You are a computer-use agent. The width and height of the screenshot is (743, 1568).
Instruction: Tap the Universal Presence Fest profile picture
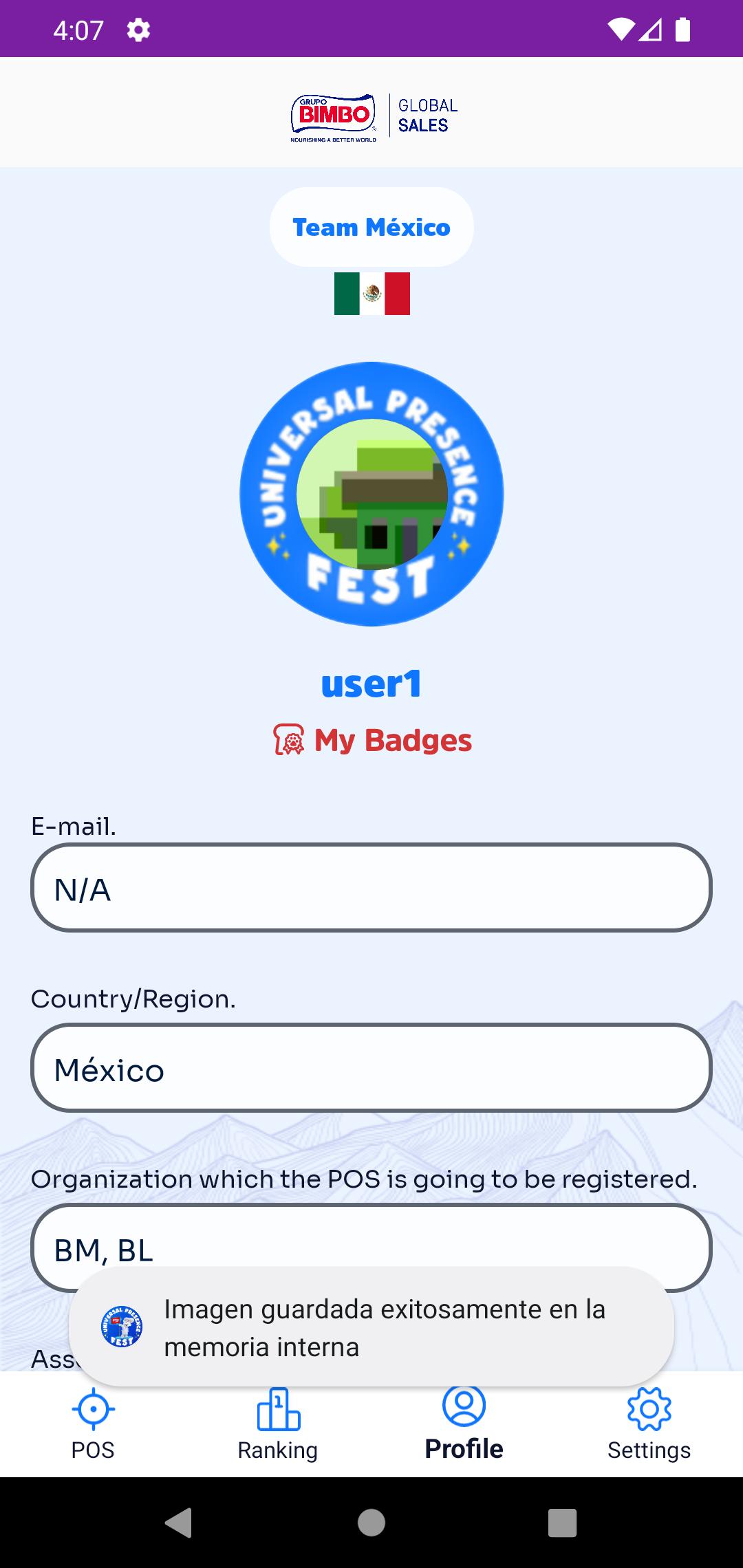(x=371, y=494)
